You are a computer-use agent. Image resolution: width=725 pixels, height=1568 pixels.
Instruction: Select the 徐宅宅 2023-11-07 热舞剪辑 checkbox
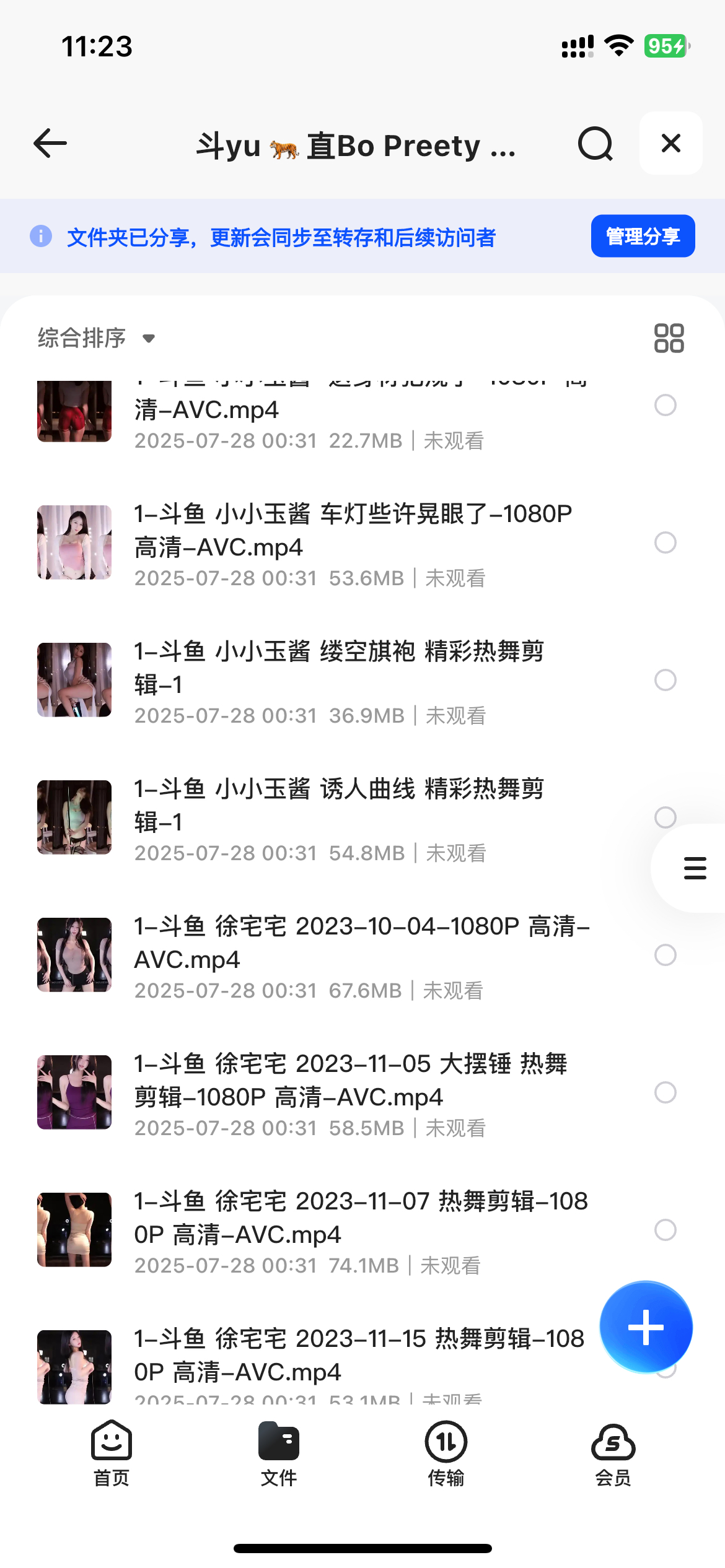665,1230
